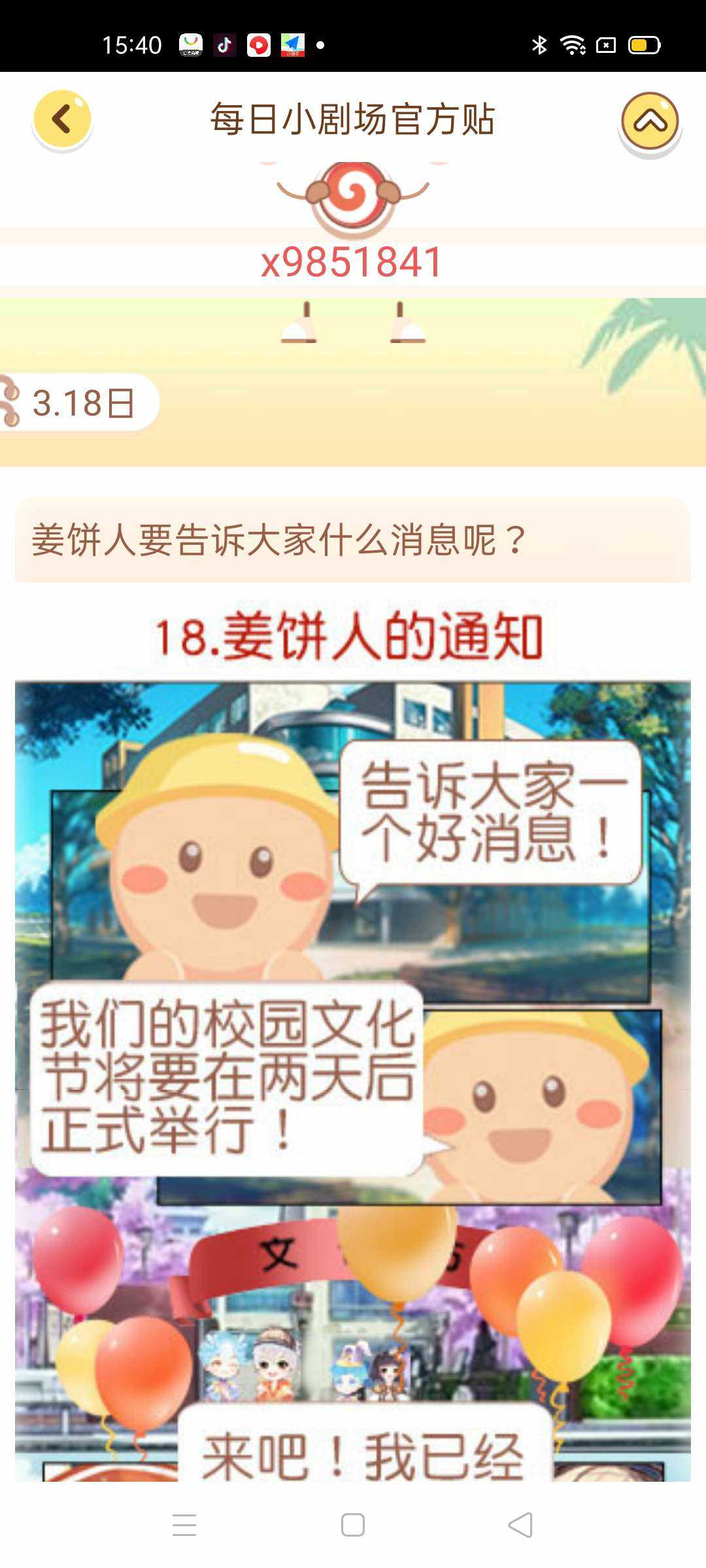
Task: Tap the yellow back arrow button
Action: coord(62,119)
